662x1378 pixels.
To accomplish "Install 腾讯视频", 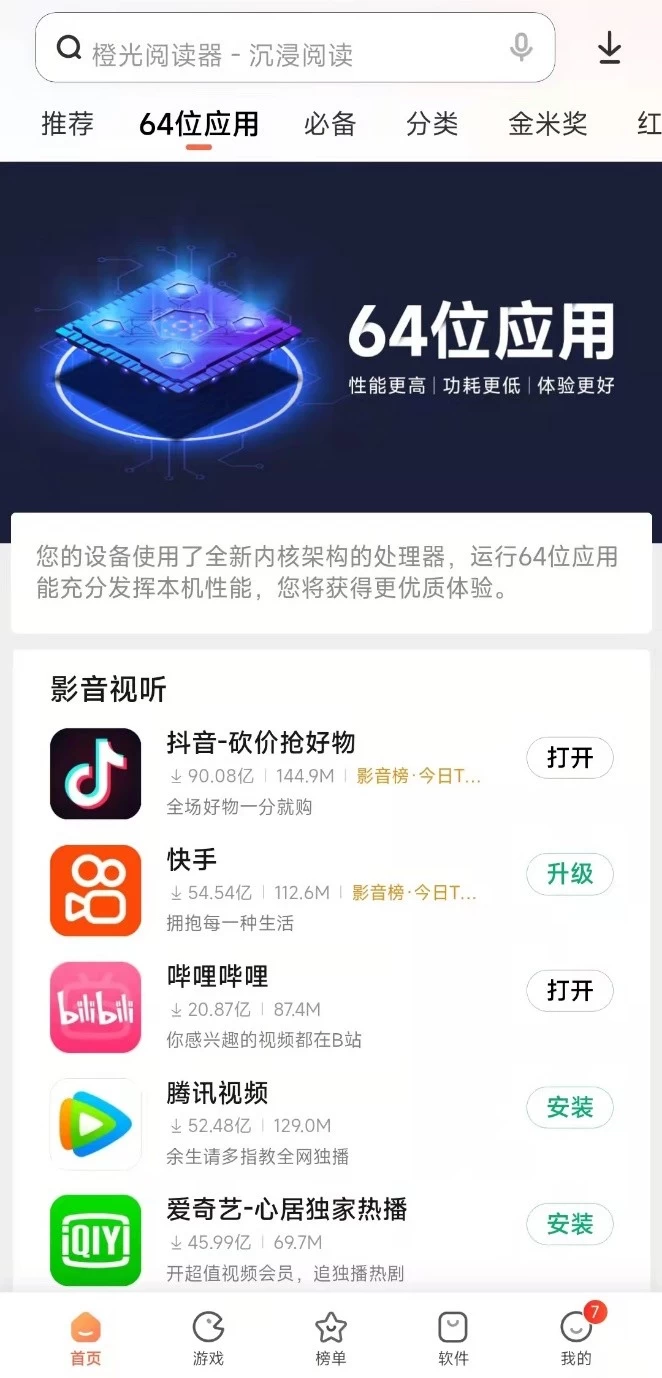I will click(570, 1107).
